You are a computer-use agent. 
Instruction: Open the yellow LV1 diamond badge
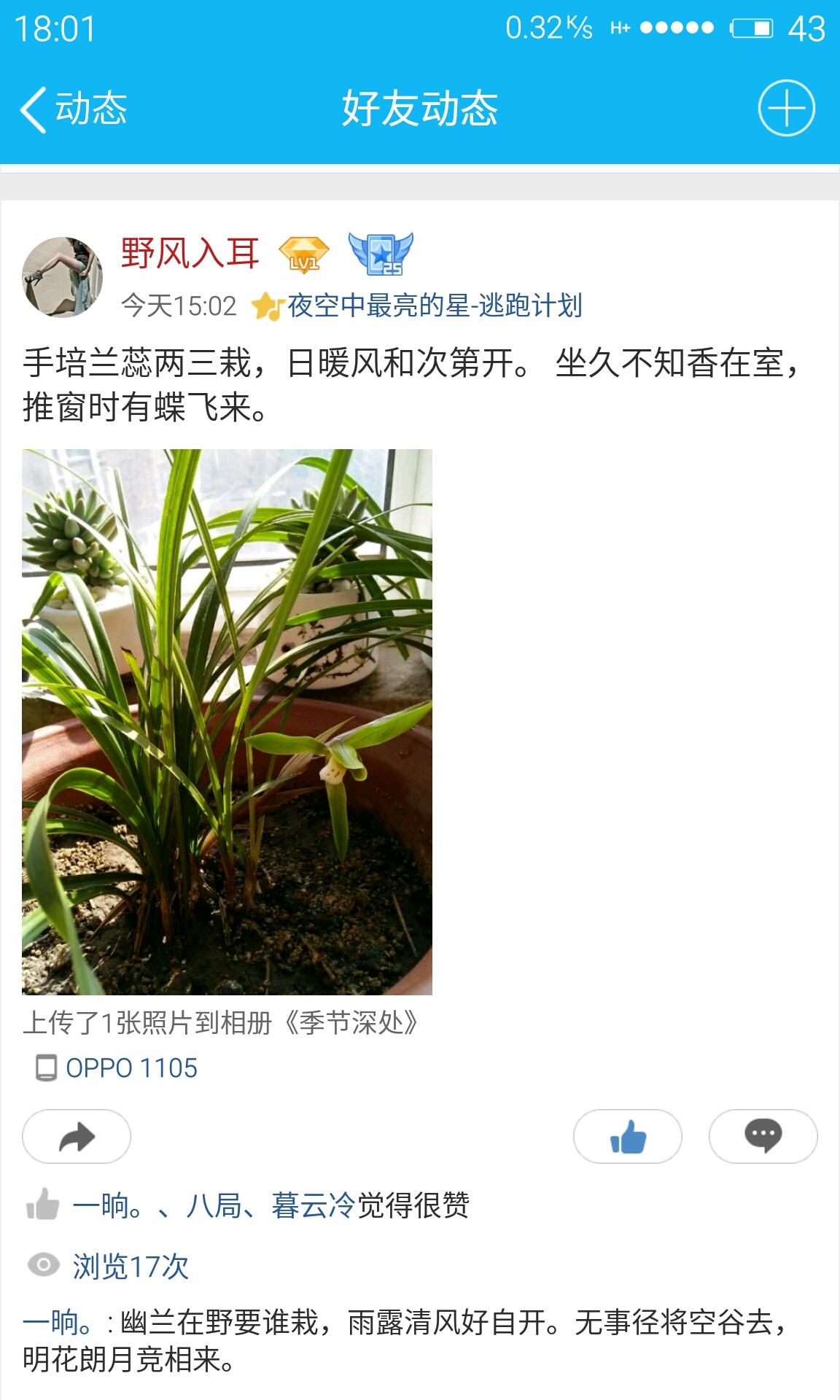303,254
